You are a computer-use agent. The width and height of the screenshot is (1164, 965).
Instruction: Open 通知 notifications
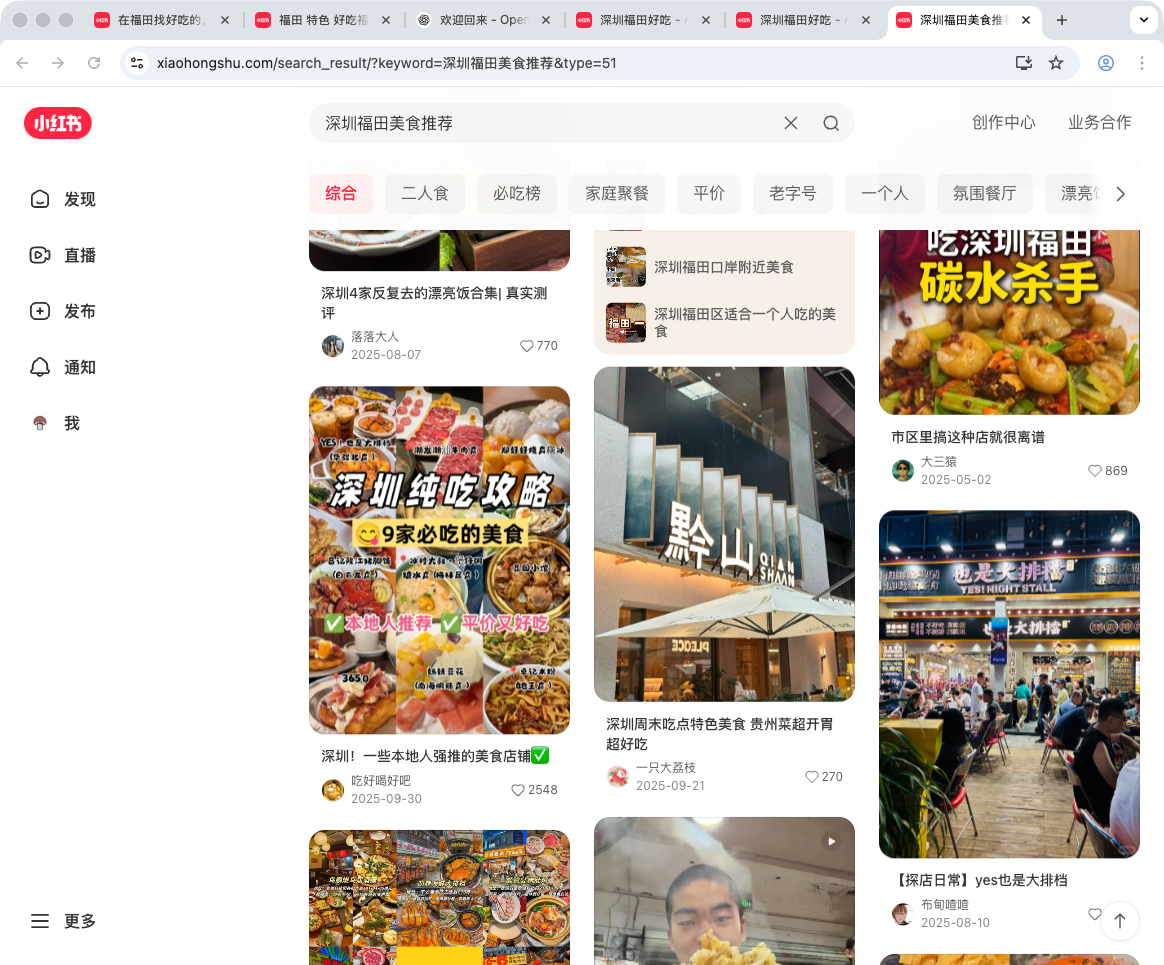[x=64, y=367]
